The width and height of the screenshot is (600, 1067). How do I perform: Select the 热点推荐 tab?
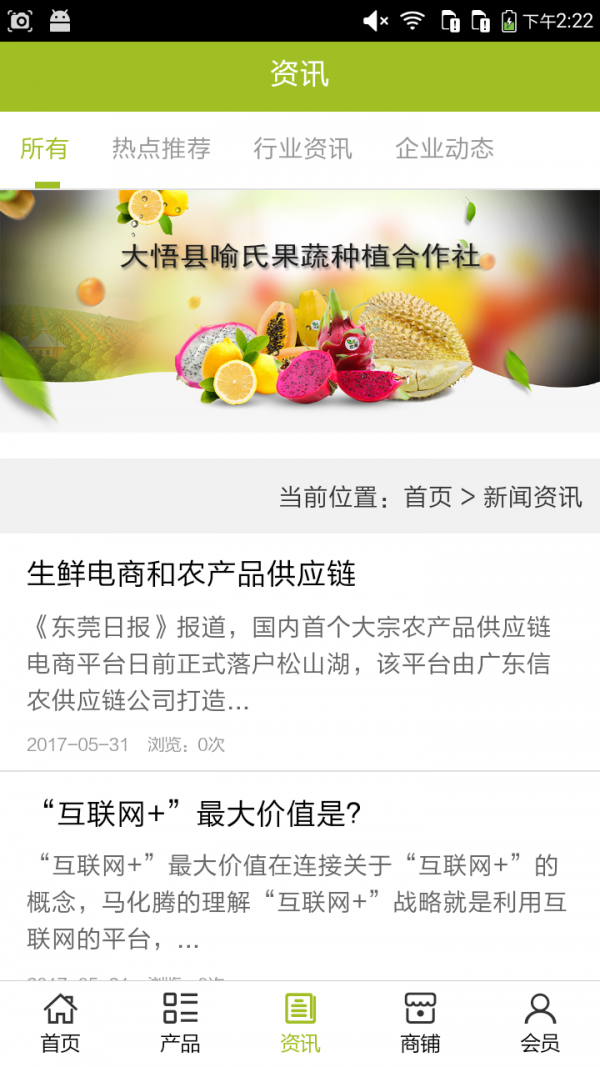pos(161,150)
